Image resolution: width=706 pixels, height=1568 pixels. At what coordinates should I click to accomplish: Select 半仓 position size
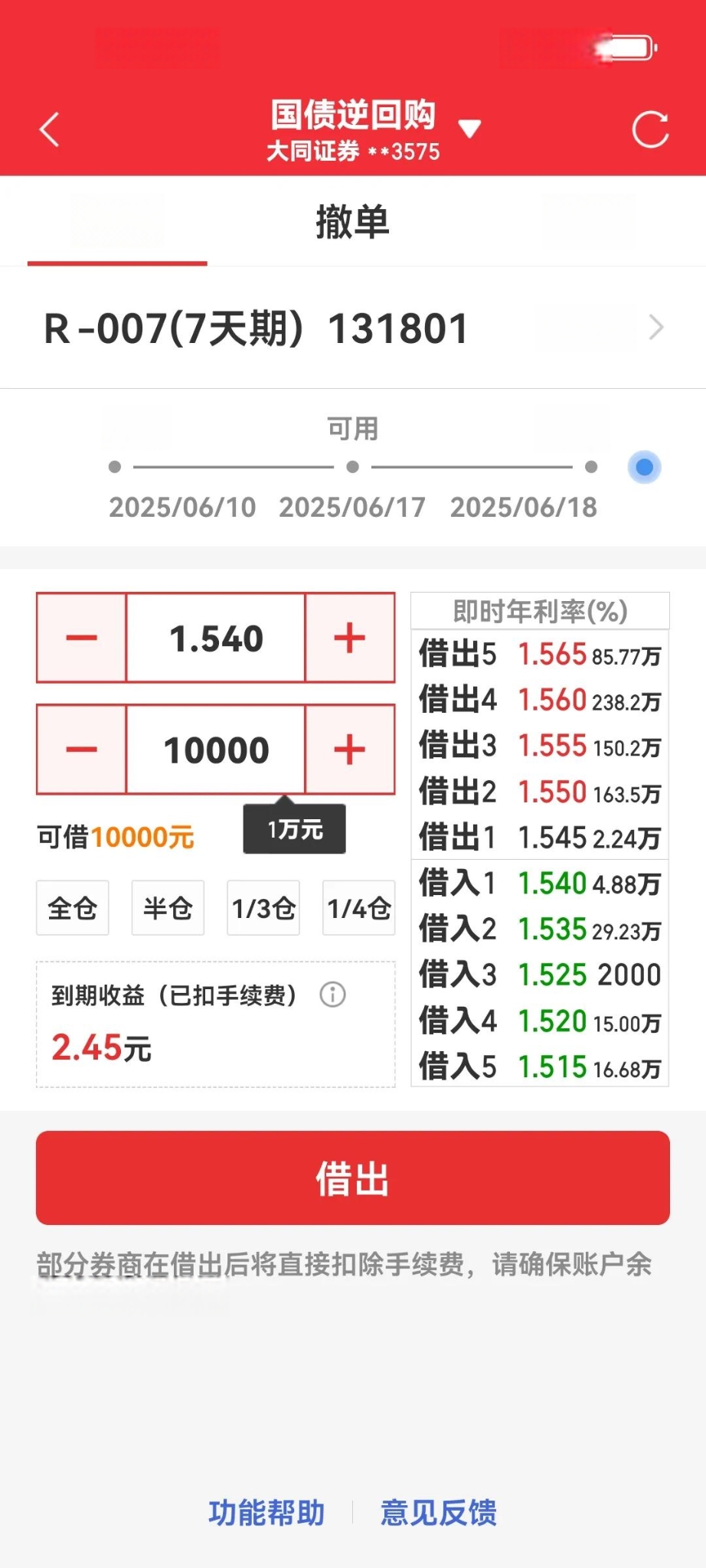click(168, 908)
